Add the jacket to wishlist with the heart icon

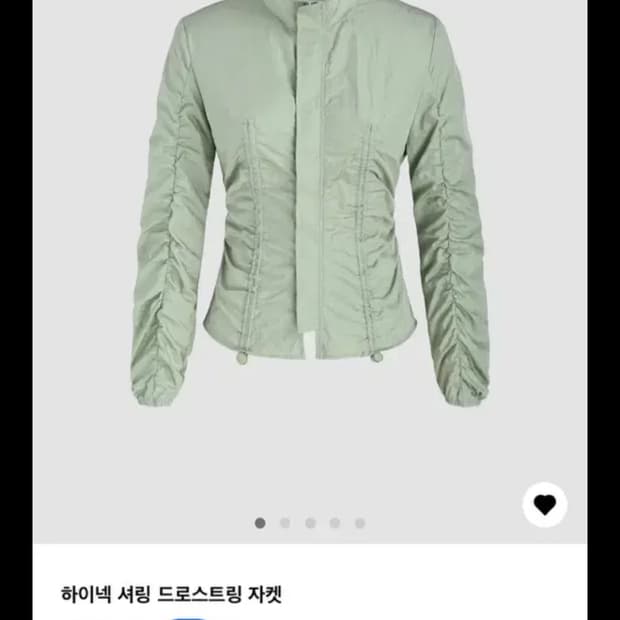pyautogui.click(x=544, y=505)
